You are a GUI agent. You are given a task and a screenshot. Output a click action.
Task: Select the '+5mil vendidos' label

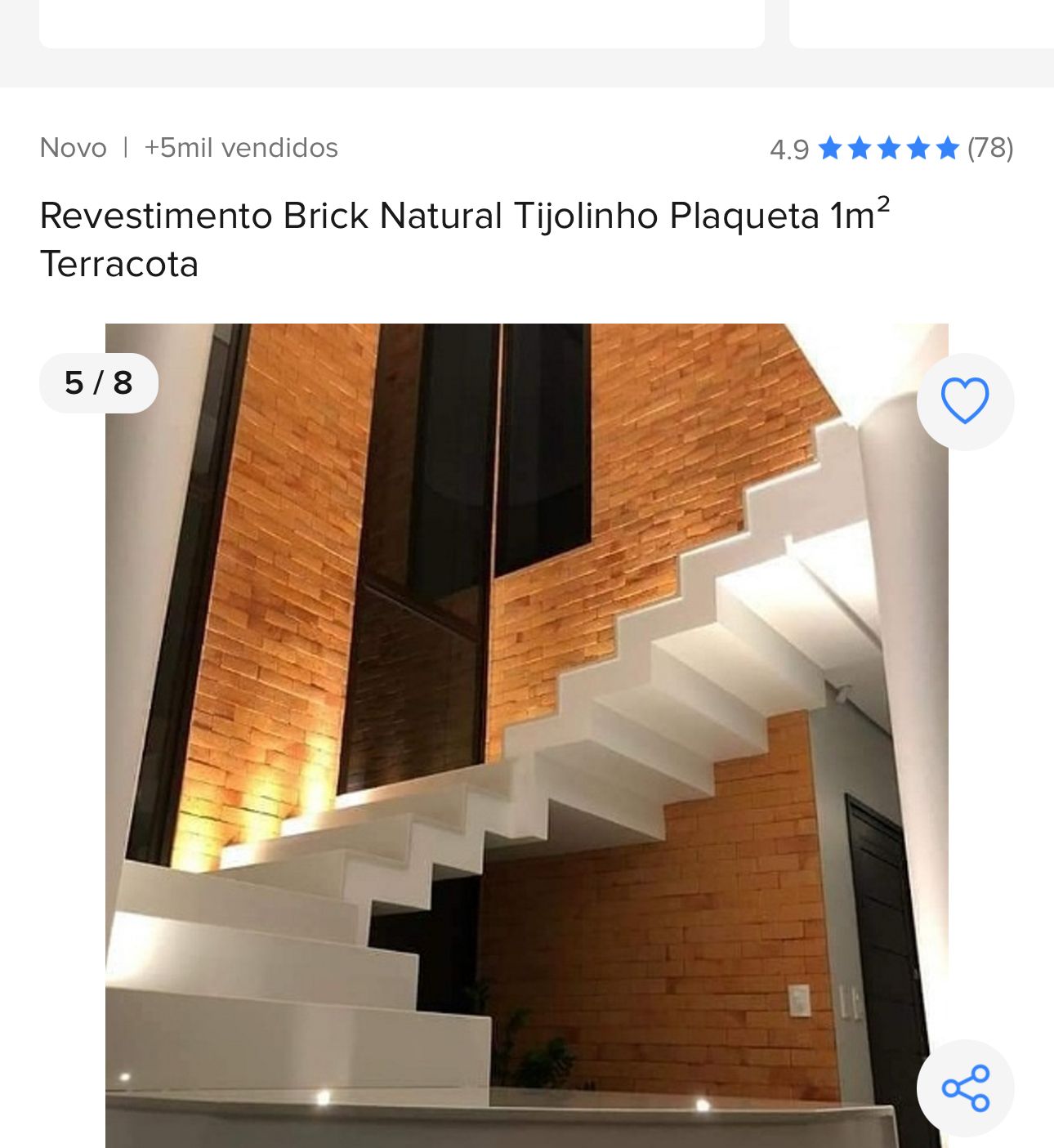tap(239, 148)
